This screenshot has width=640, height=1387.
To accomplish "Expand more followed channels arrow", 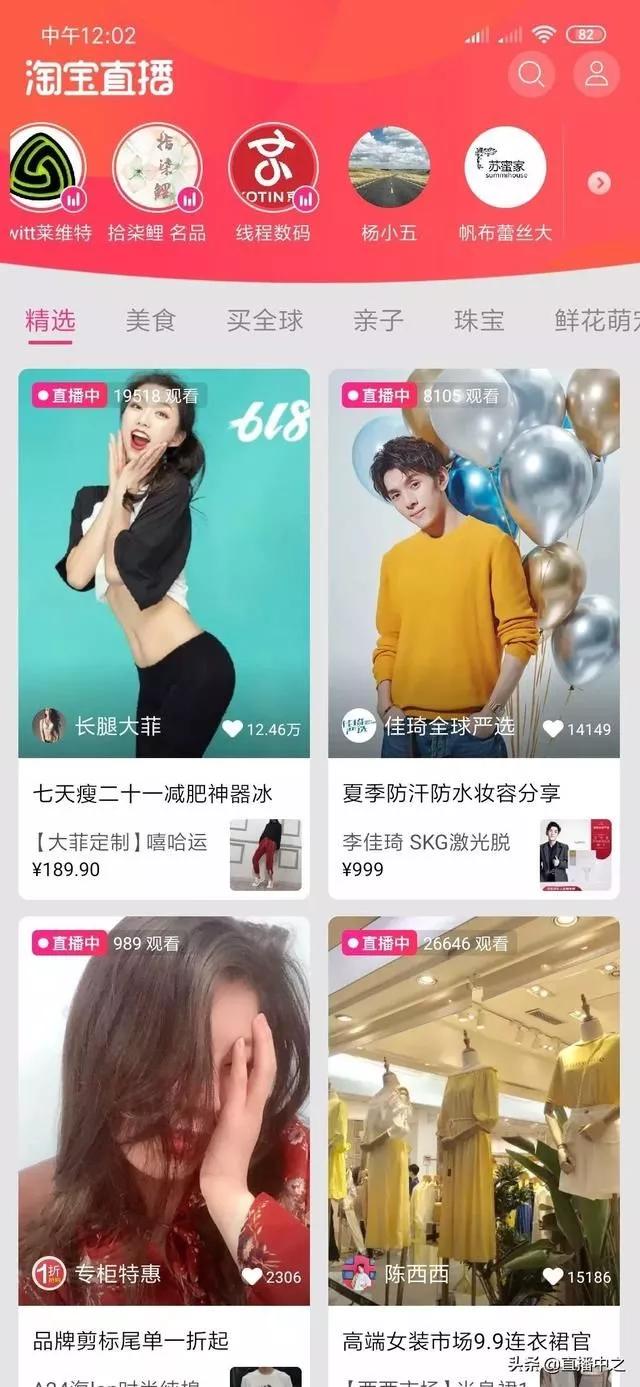I will (x=599, y=183).
